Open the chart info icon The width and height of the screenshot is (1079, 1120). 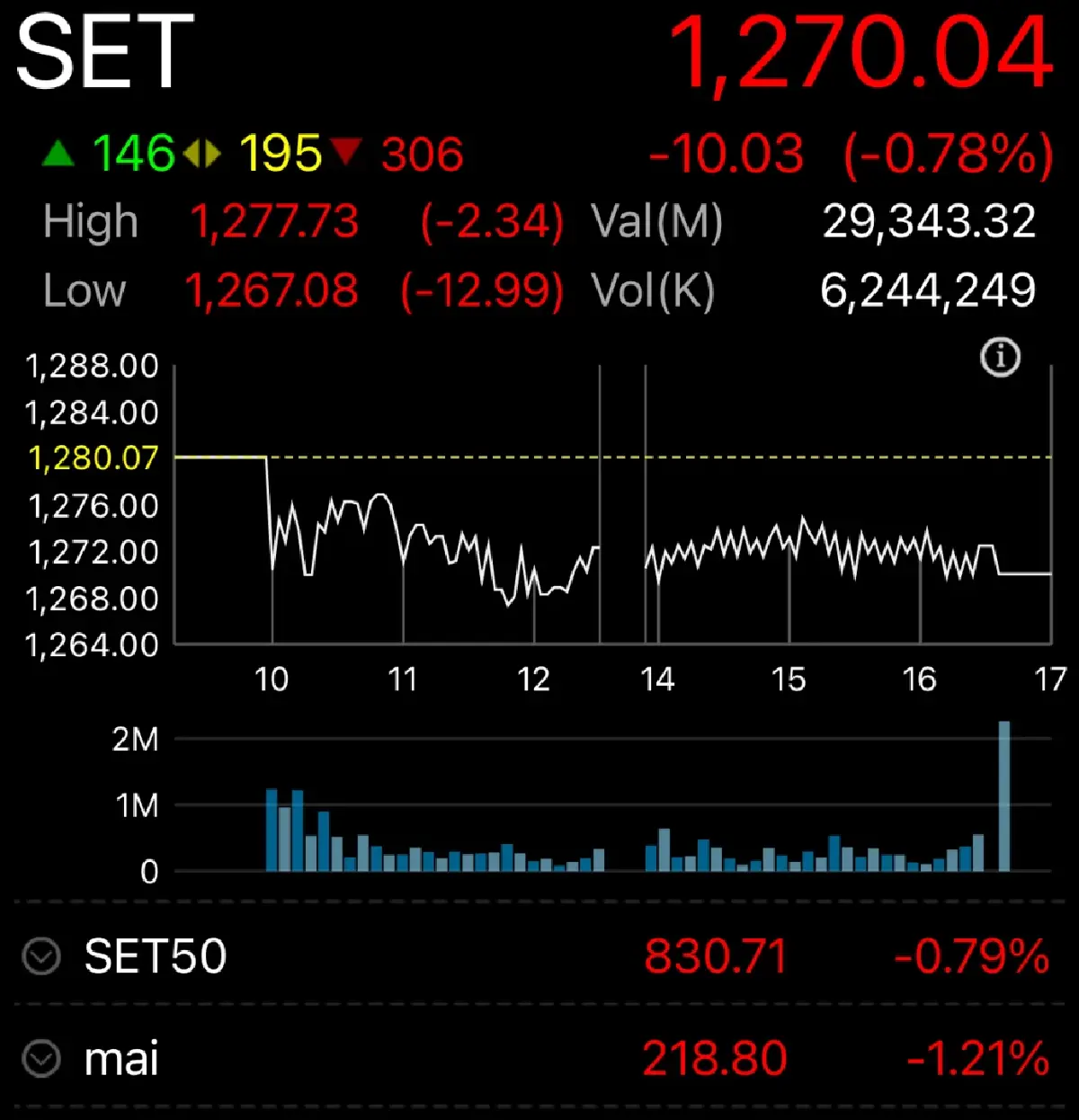tap(1001, 357)
